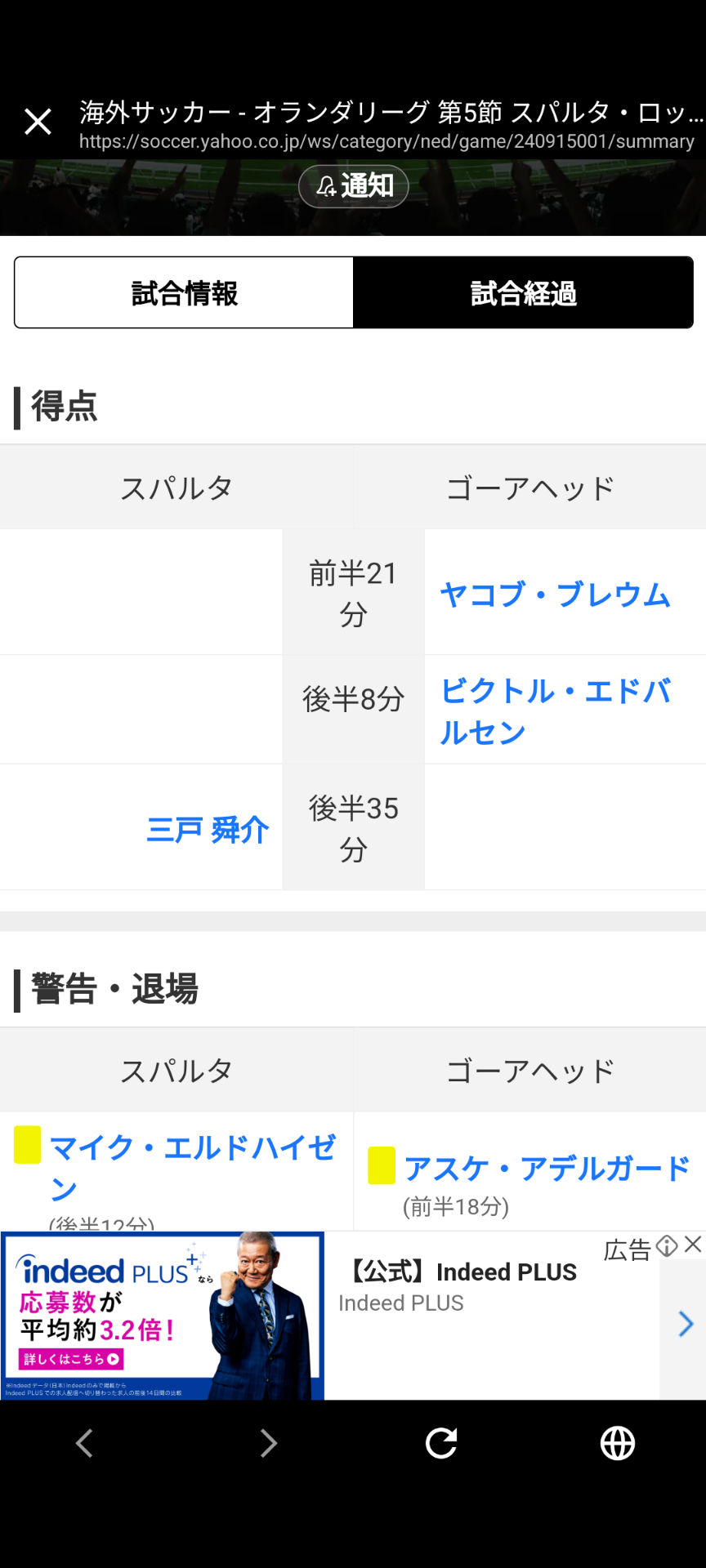706x1568 pixels.
Task: Open アスケ・アデルガード's player link
Action: (548, 1169)
